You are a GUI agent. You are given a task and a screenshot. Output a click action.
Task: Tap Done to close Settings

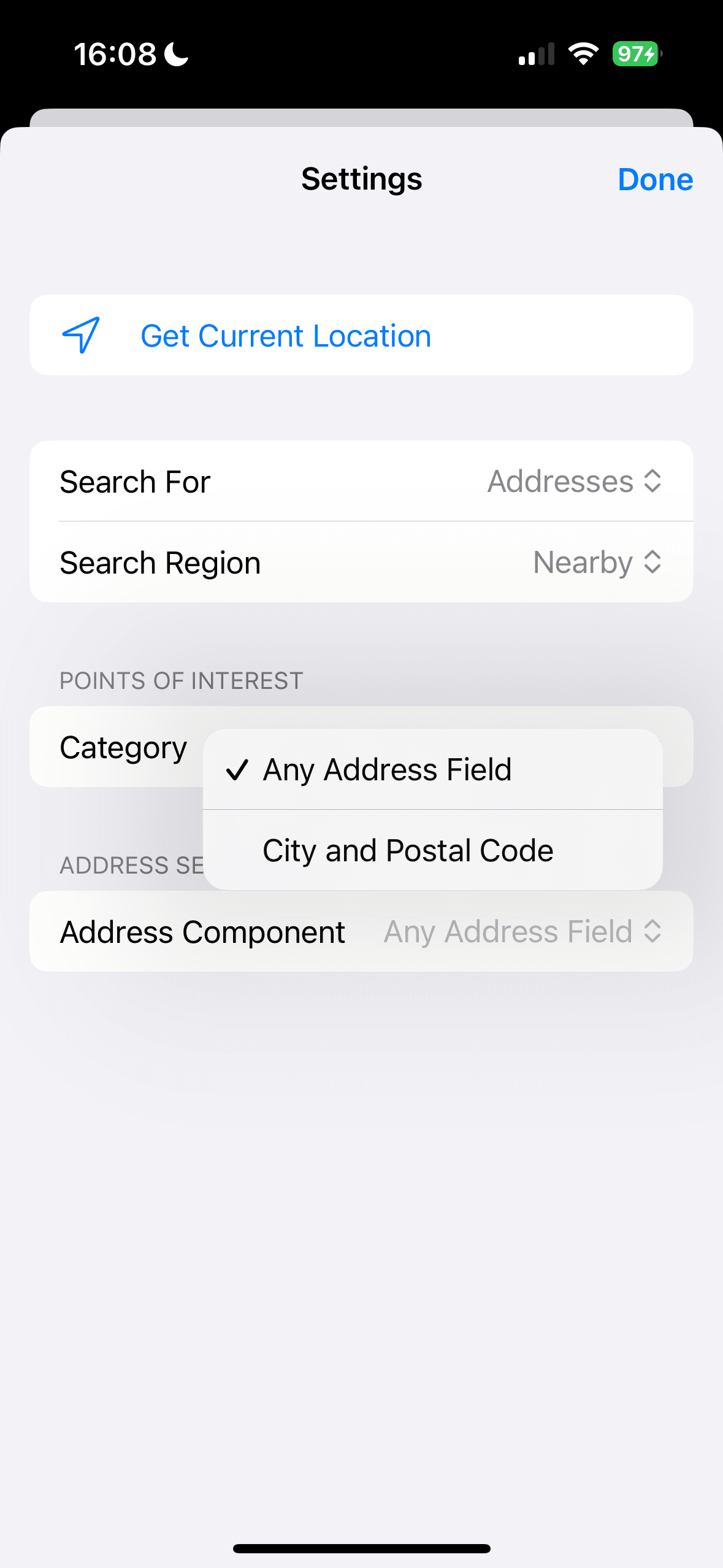coord(655,180)
